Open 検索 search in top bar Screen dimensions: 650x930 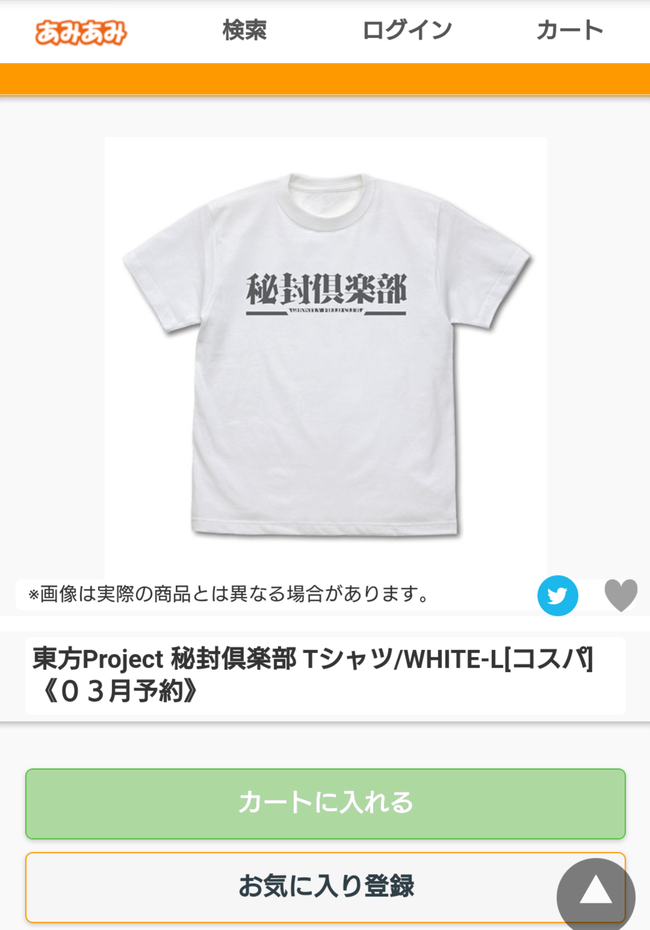245,30
